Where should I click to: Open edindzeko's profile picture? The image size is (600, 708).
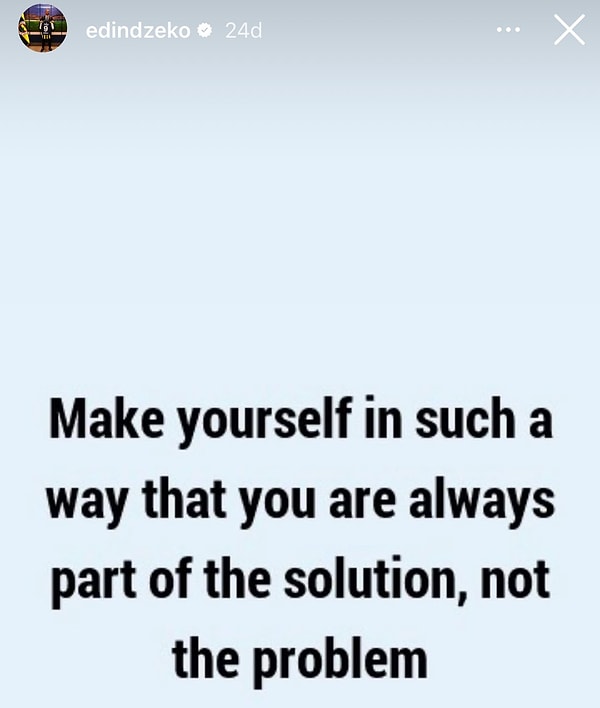point(43,29)
